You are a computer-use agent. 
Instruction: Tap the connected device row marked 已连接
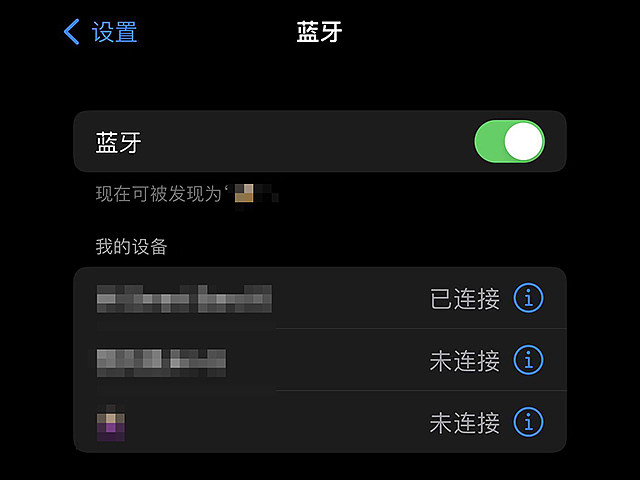click(280, 298)
